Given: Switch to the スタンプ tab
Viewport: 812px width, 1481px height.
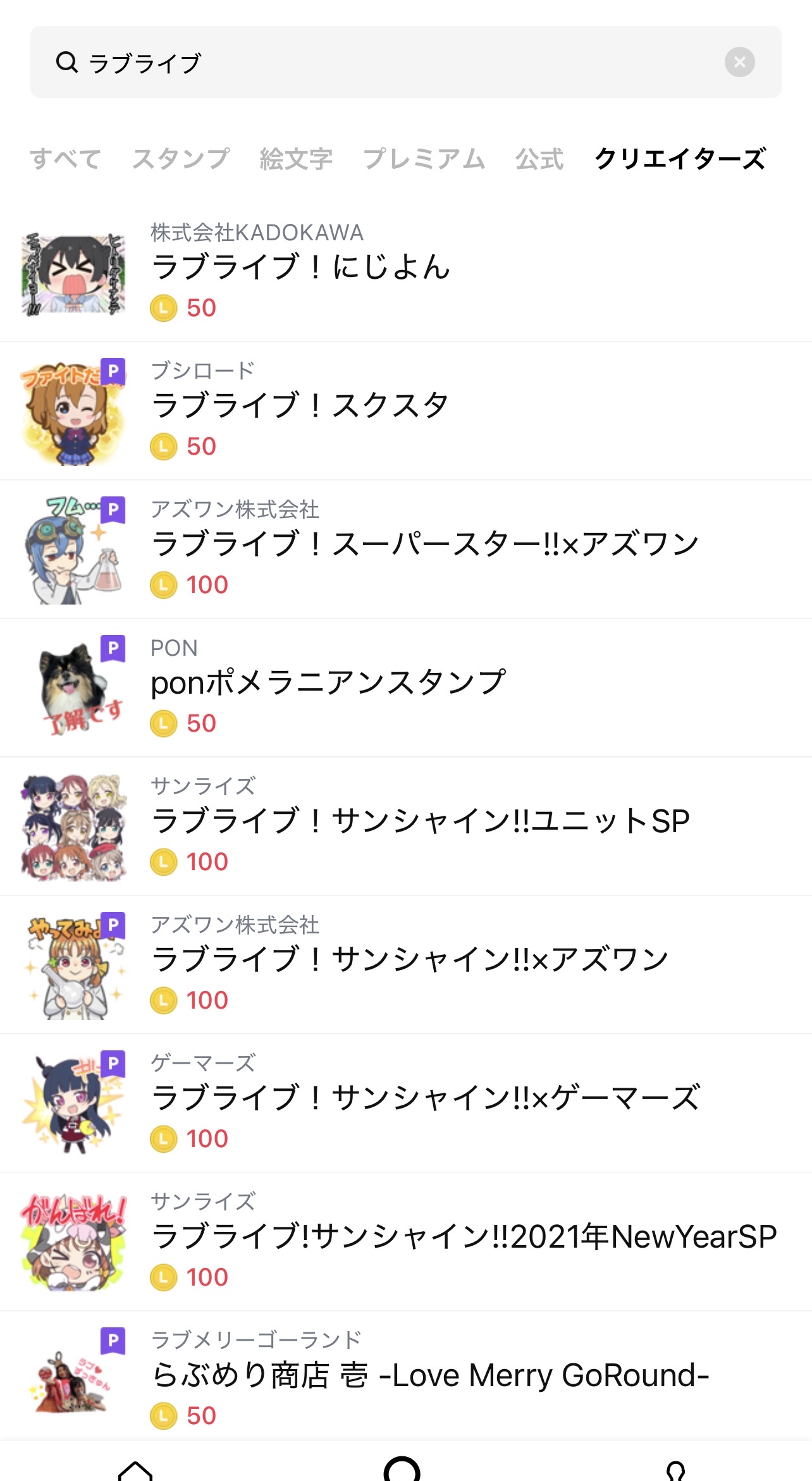Looking at the screenshot, I should 180,159.
